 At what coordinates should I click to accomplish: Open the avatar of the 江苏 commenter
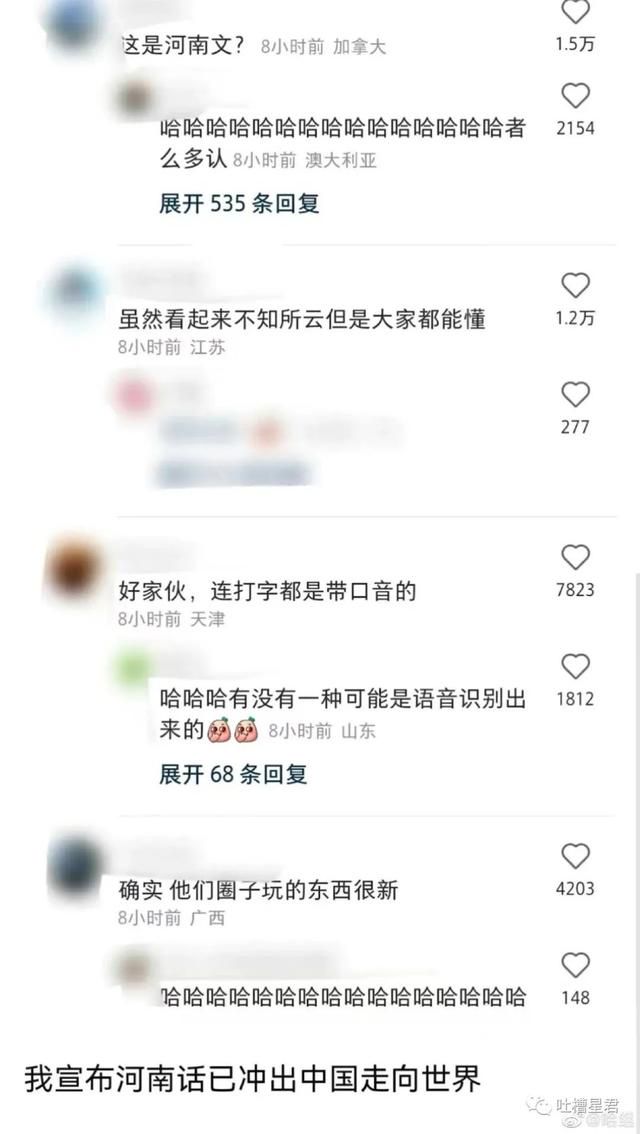pyautogui.click(x=74, y=295)
